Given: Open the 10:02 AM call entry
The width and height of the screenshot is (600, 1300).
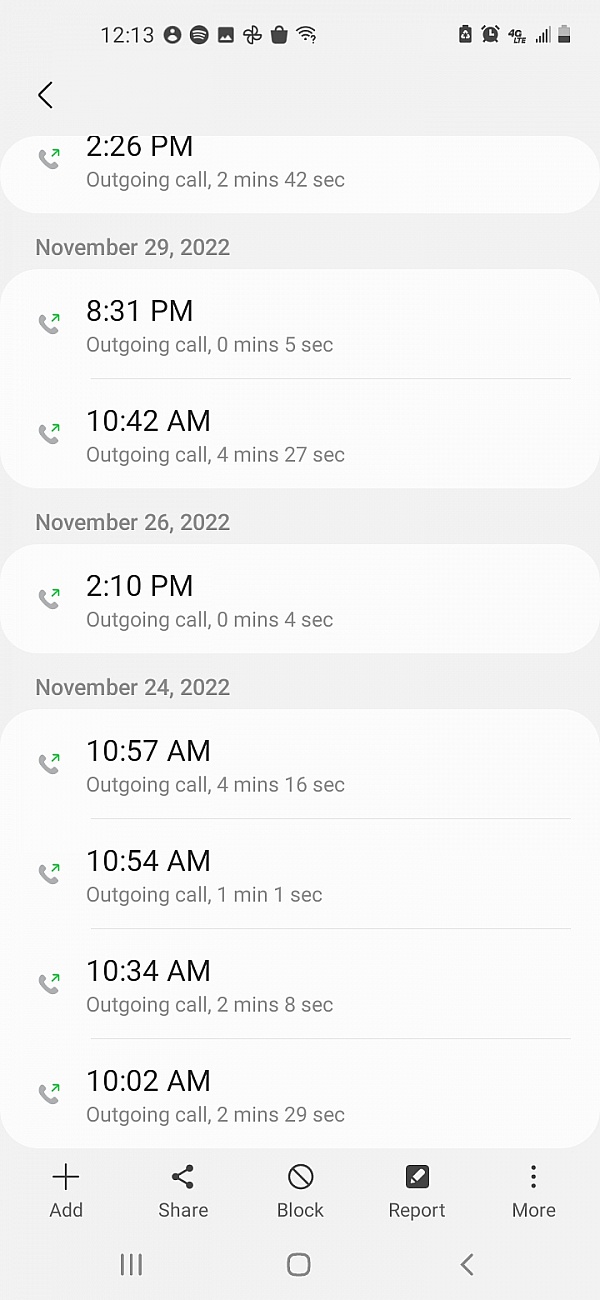Looking at the screenshot, I should (x=300, y=1095).
